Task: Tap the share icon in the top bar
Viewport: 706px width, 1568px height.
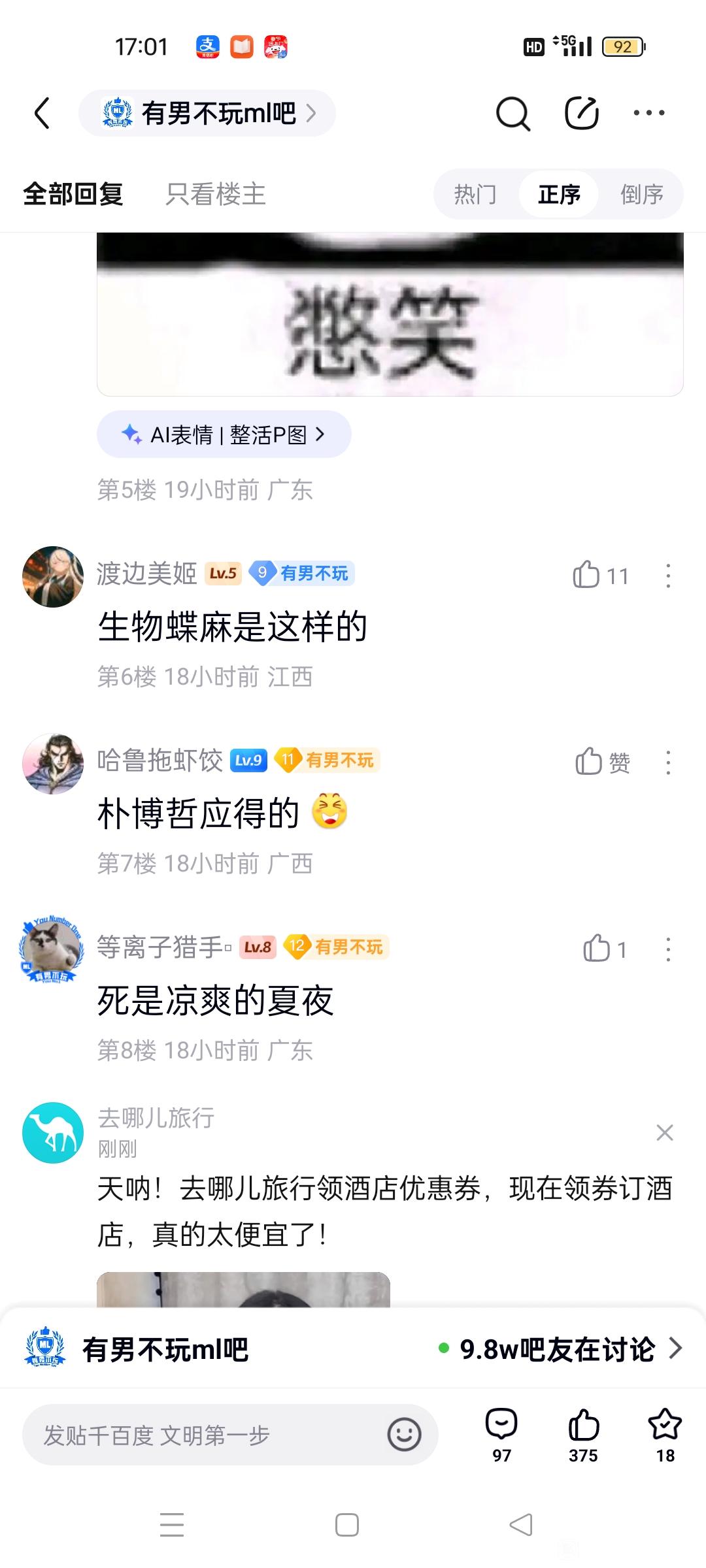Action: click(x=581, y=114)
